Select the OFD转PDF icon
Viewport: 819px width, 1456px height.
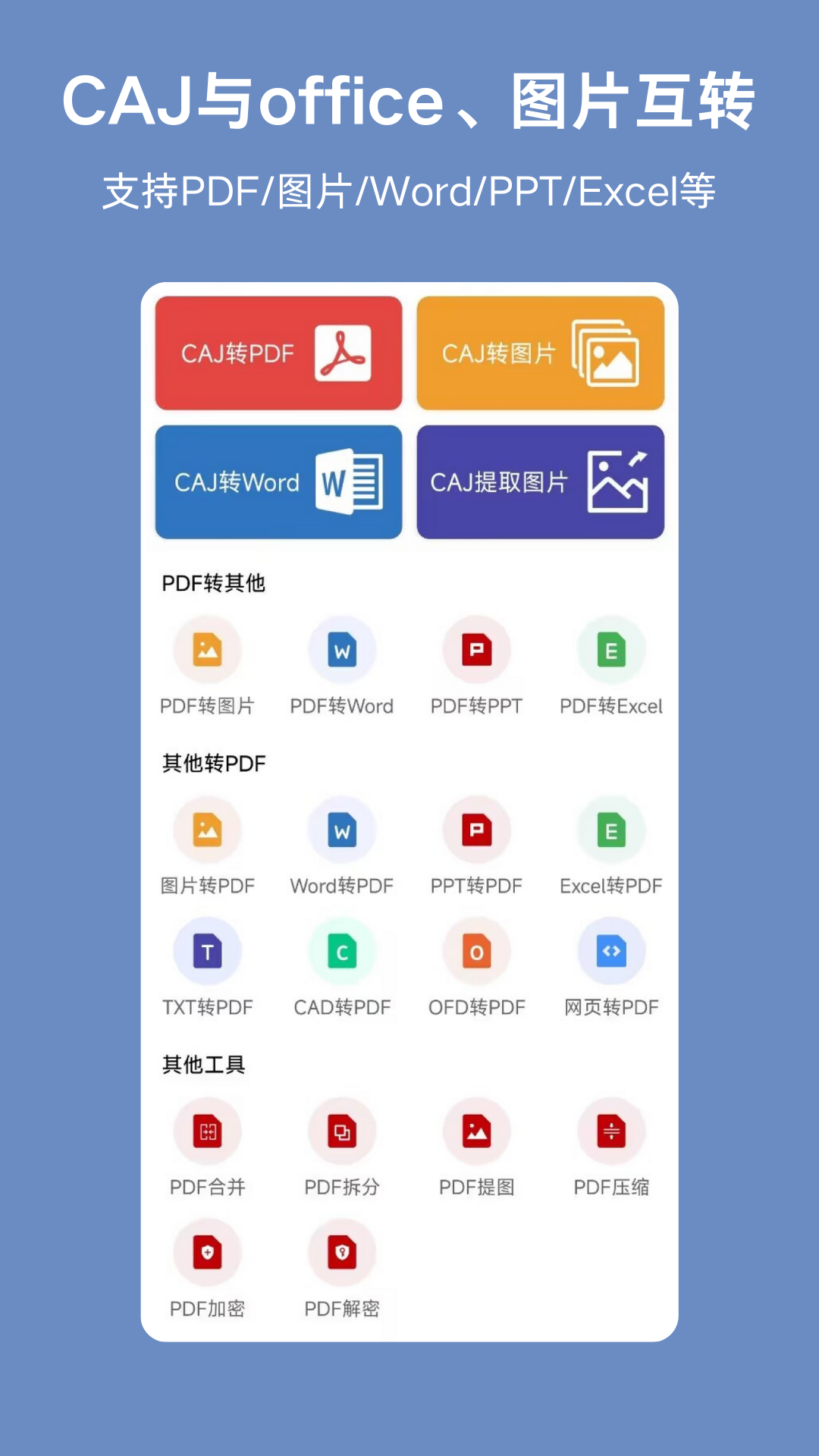click(476, 951)
